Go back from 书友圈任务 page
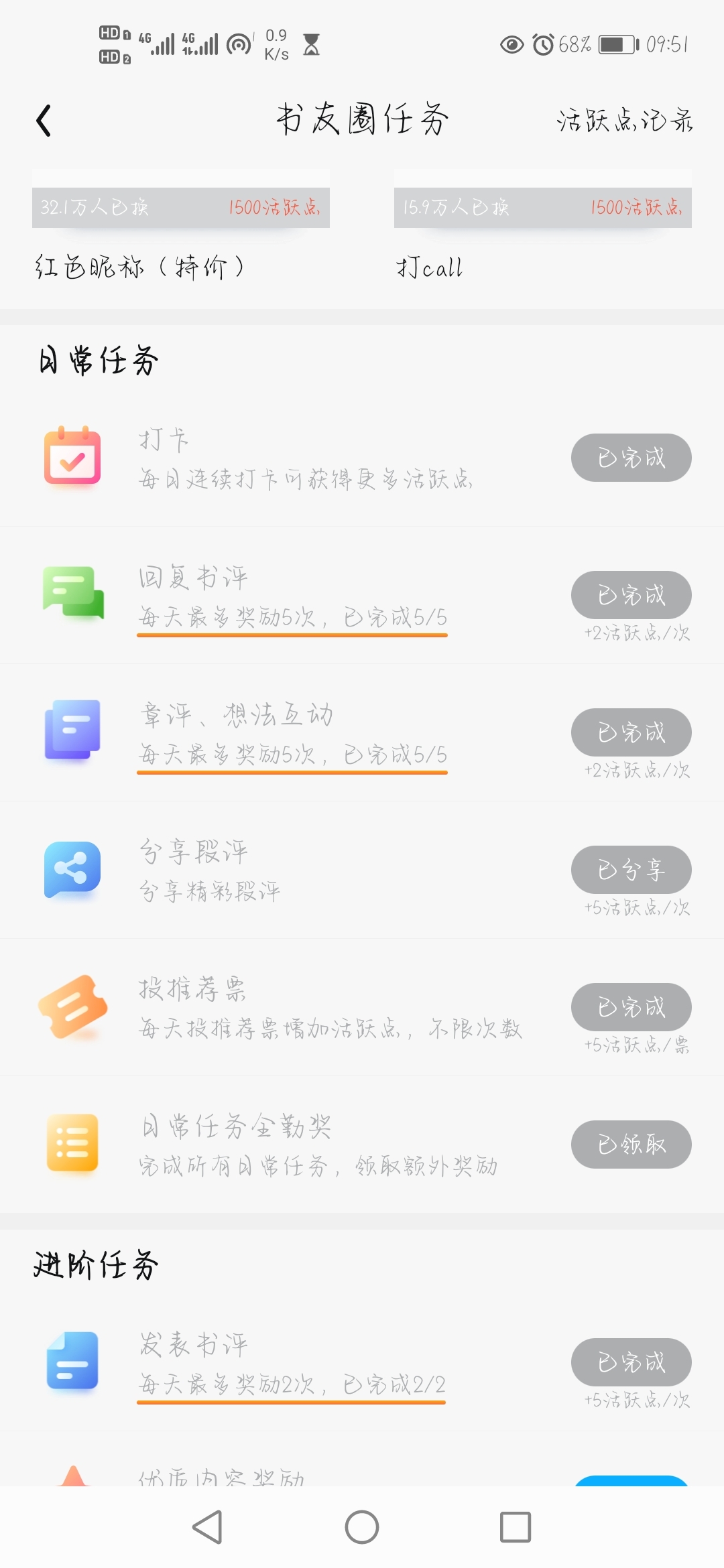Viewport: 724px width, 1568px height. 44,121
